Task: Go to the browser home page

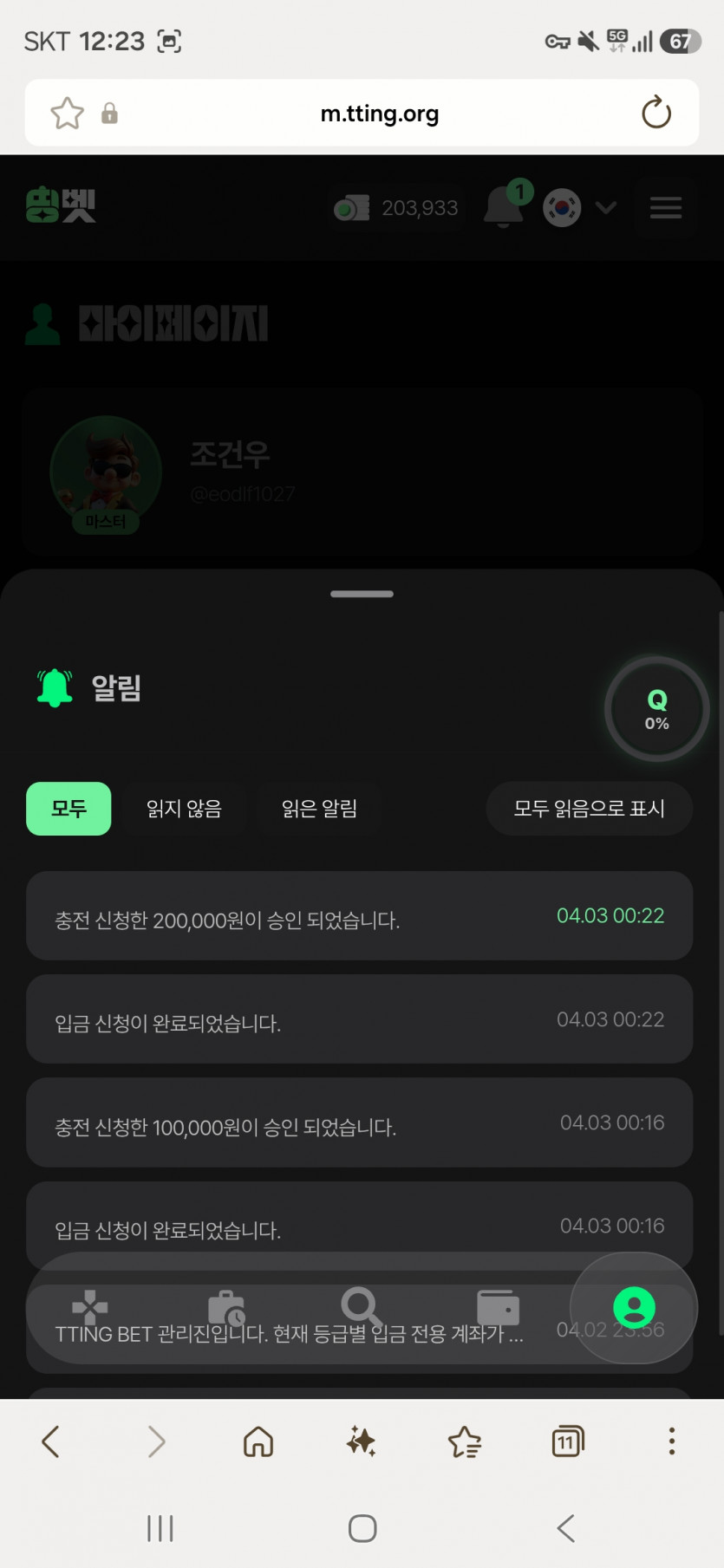Action: point(258,1441)
